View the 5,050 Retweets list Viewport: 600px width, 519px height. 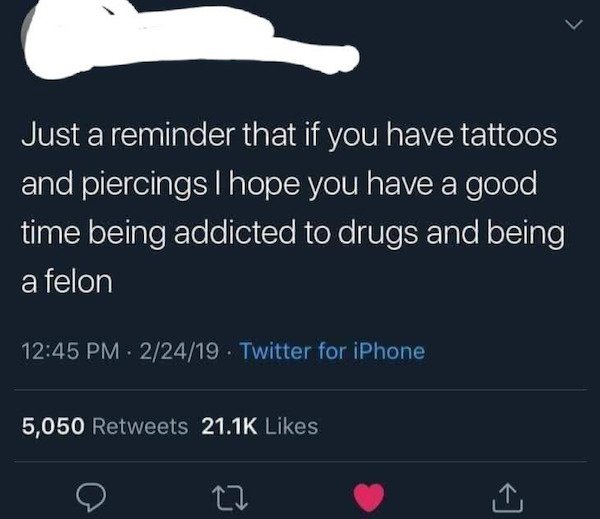pos(104,426)
